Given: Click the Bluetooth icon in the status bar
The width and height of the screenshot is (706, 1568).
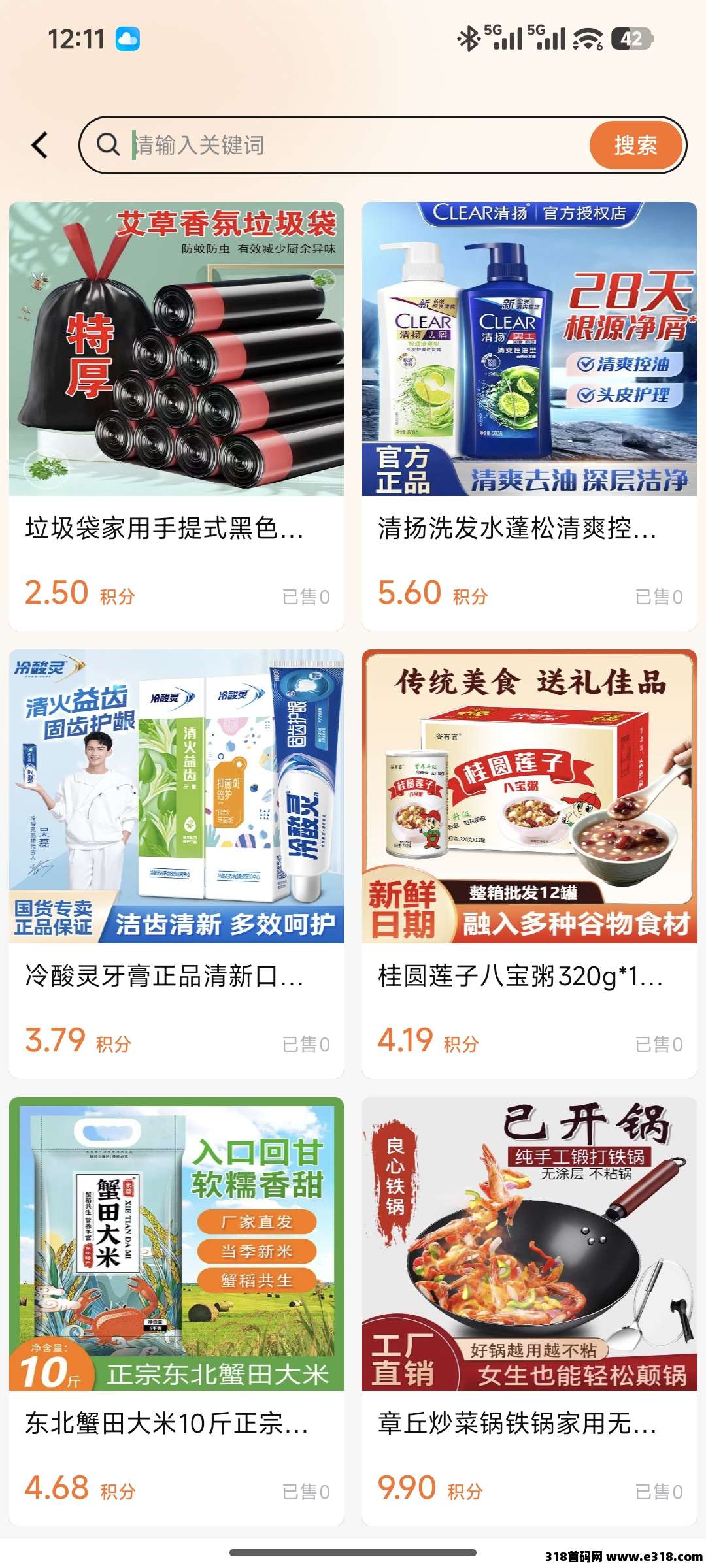Looking at the screenshot, I should point(467,37).
